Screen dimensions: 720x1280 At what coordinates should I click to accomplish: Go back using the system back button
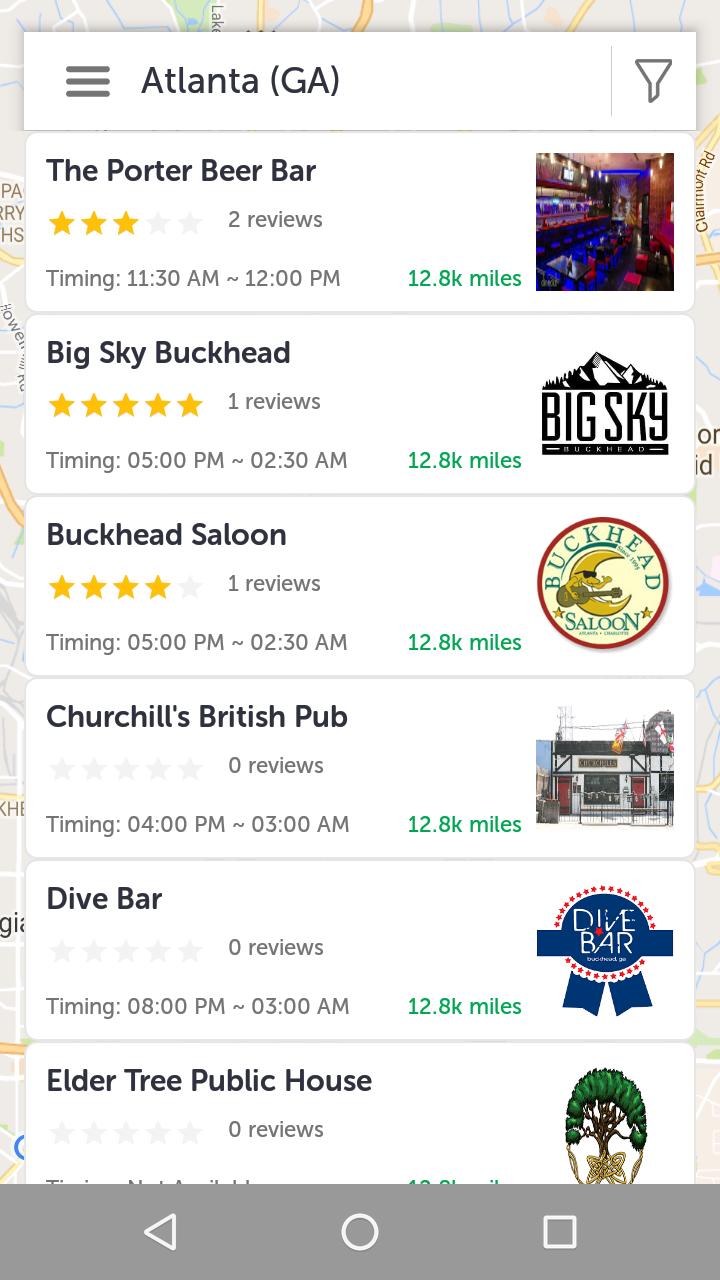coord(161,1232)
